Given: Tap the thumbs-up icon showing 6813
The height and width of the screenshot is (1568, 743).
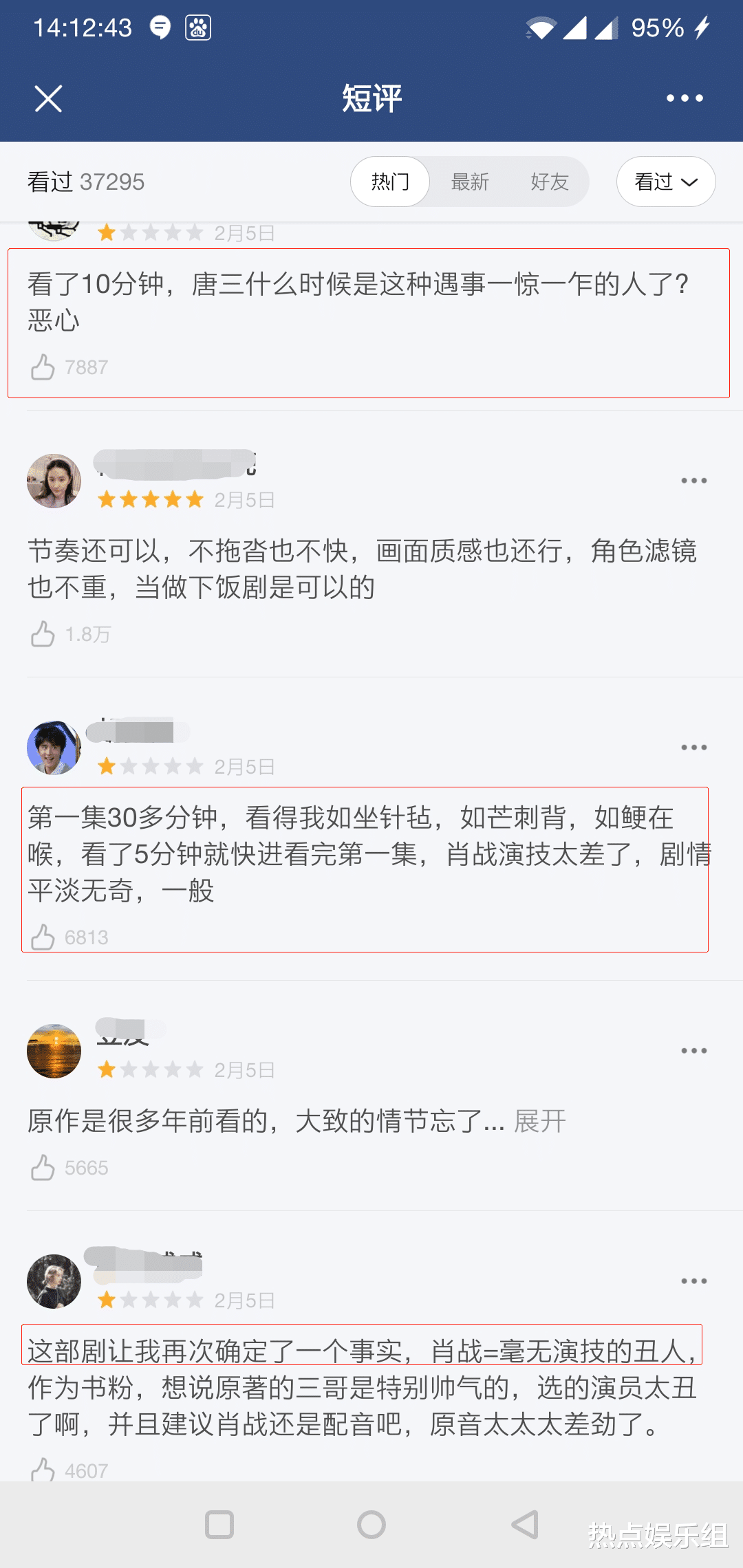Looking at the screenshot, I should (x=44, y=935).
